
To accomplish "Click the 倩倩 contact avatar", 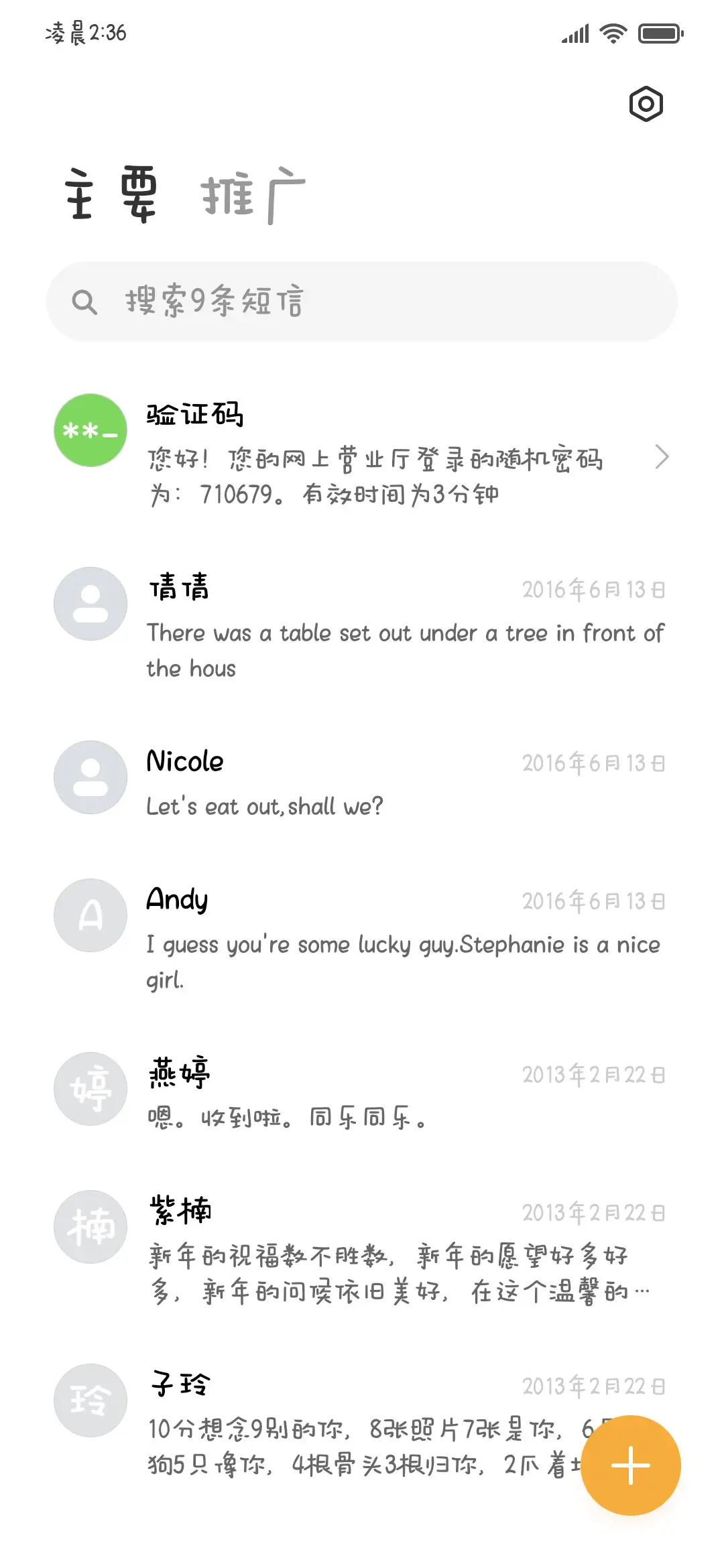I will point(90,603).
